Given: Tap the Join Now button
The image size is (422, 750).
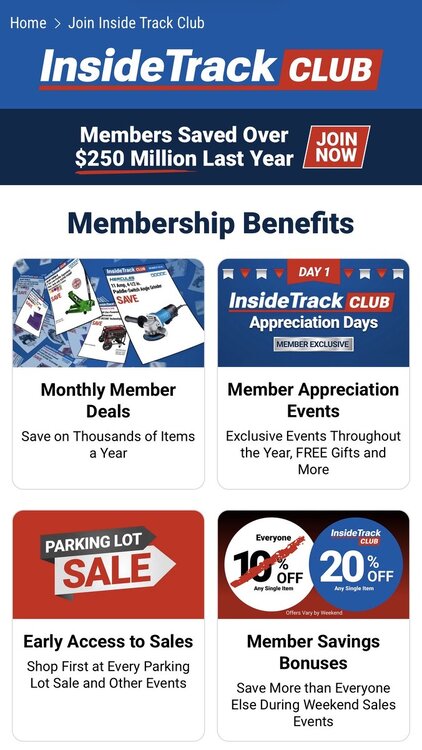Looking at the screenshot, I should 337,147.
